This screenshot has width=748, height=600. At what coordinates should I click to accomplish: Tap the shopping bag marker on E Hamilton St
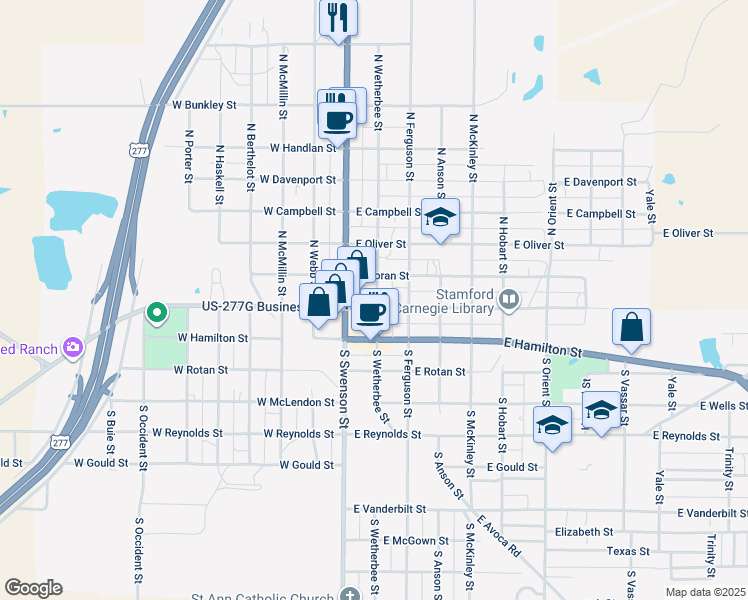(631, 327)
